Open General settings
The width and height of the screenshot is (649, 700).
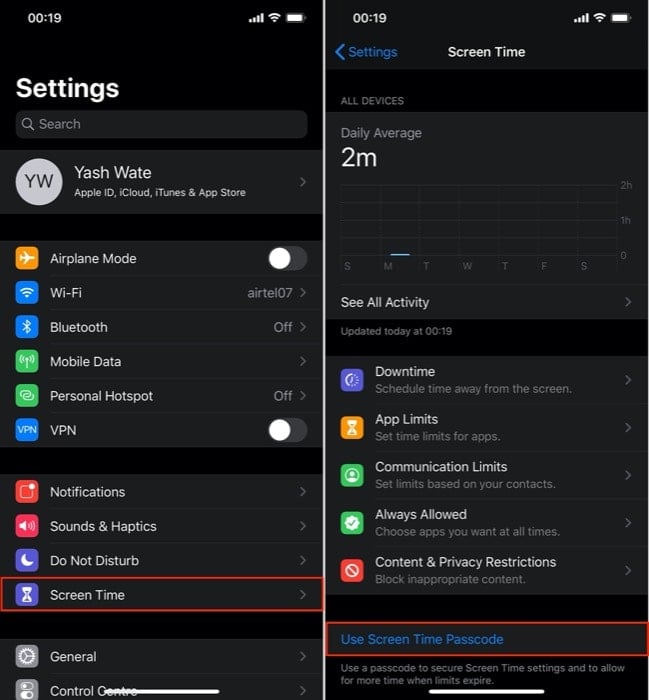click(x=160, y=657)
